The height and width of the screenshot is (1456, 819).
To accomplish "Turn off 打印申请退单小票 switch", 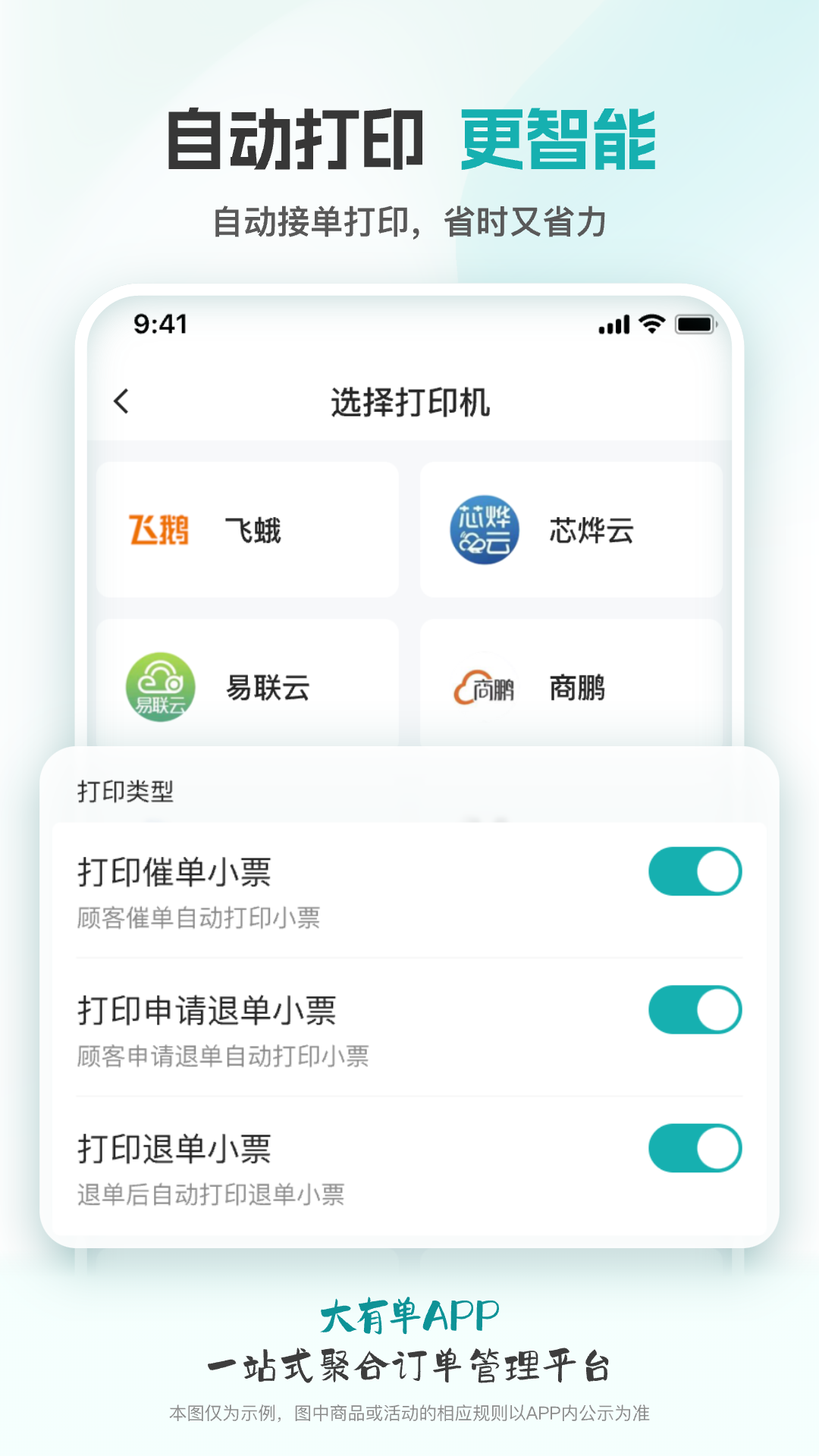I will click(x=695, y=1011).
